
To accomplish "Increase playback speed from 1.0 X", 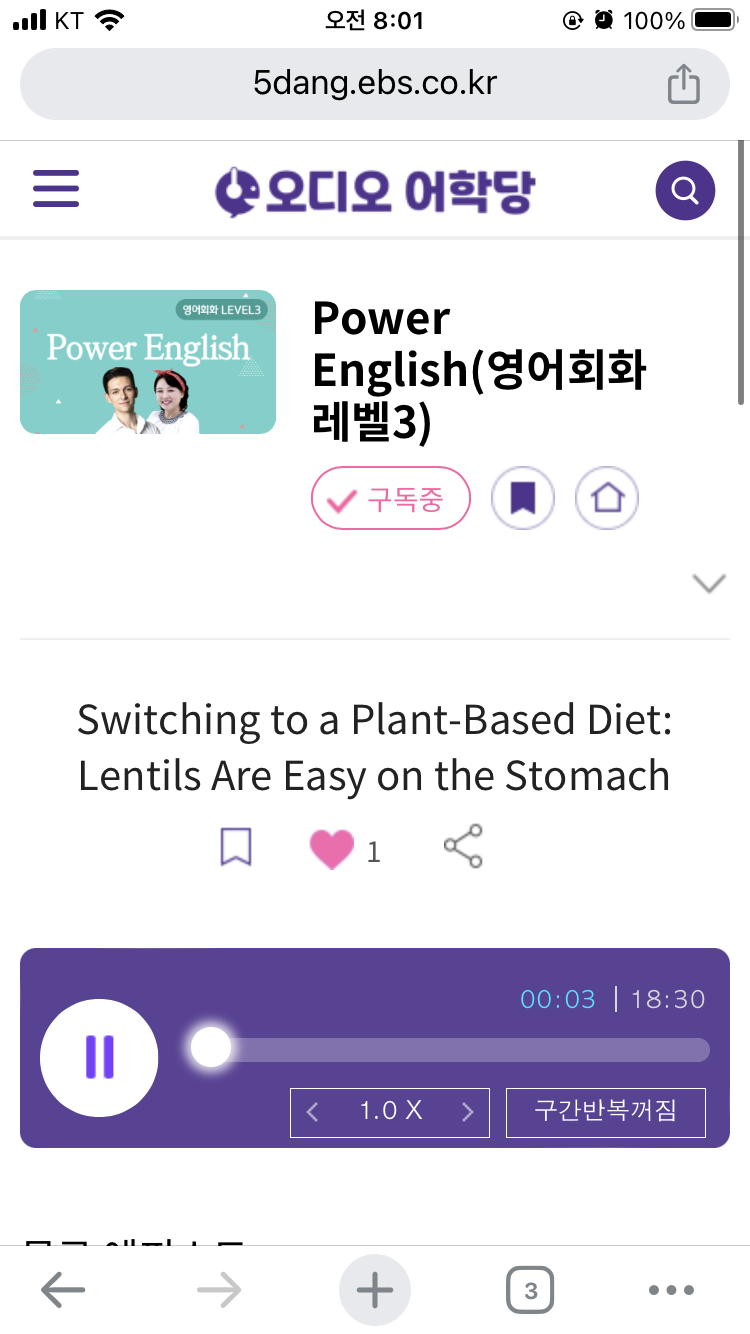I will click(x=467, y=1112).
